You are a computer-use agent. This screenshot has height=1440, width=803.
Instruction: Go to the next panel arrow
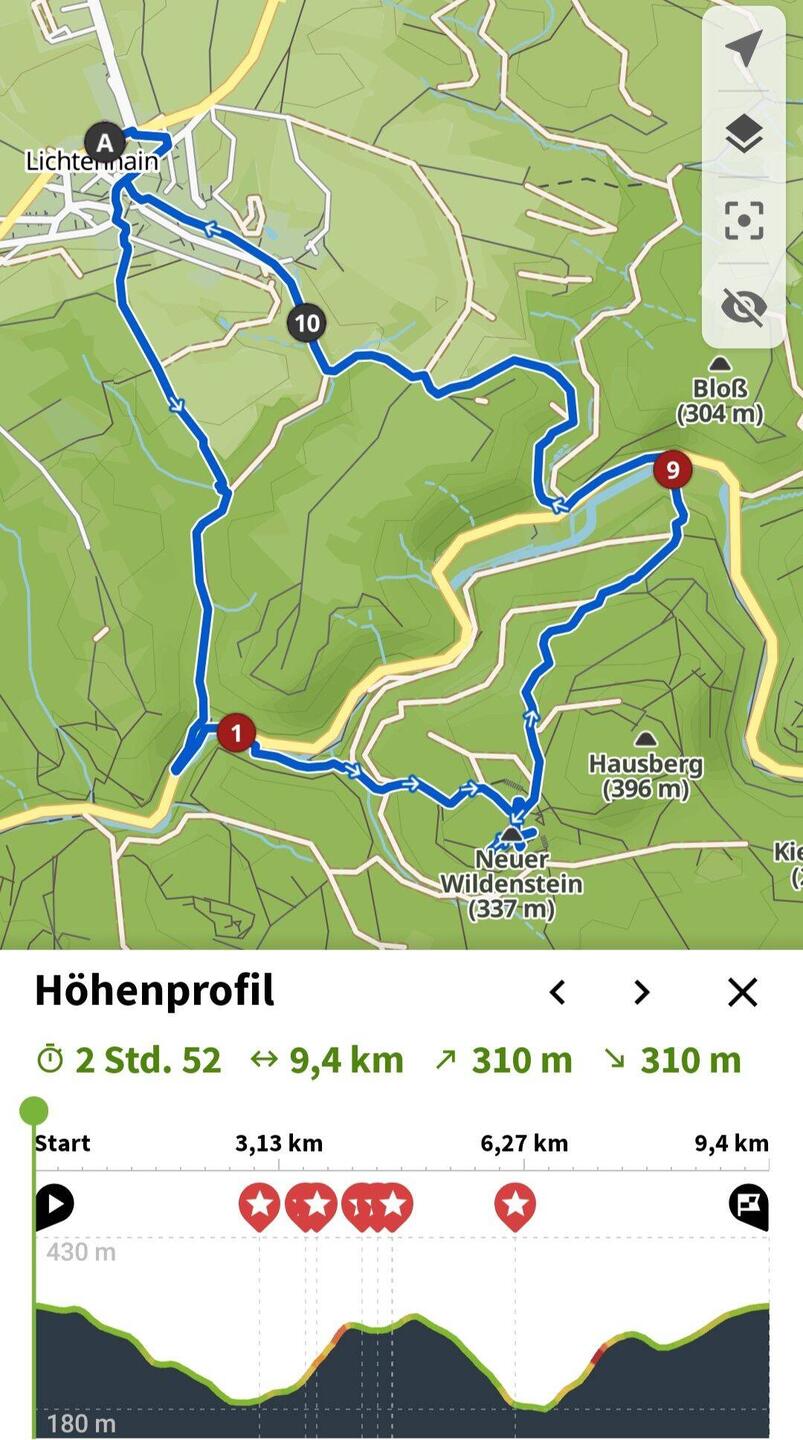pos(642,992)
